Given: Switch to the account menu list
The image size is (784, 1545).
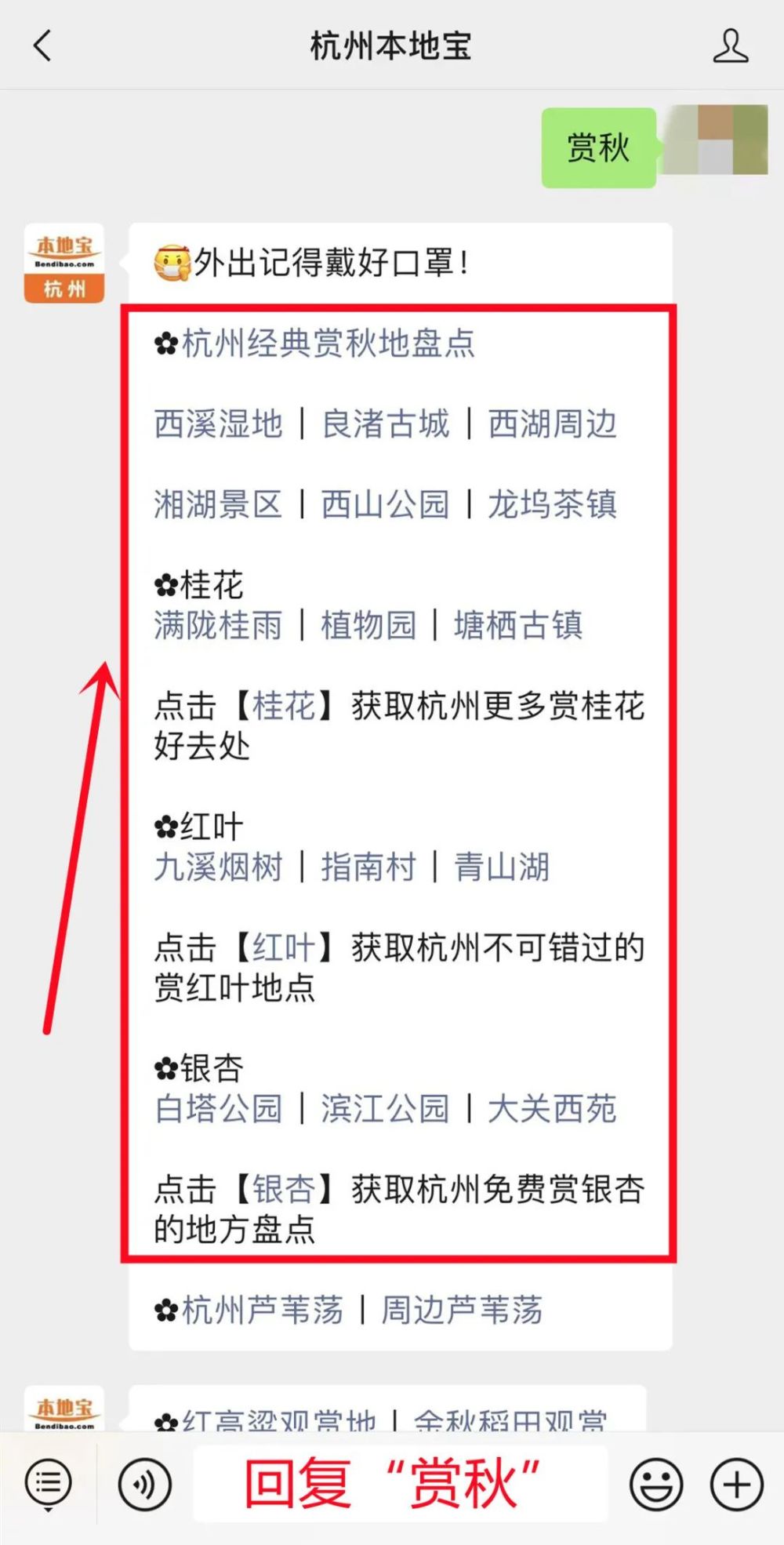Looking at the screenshot, I should click(x=48, y=1485).
